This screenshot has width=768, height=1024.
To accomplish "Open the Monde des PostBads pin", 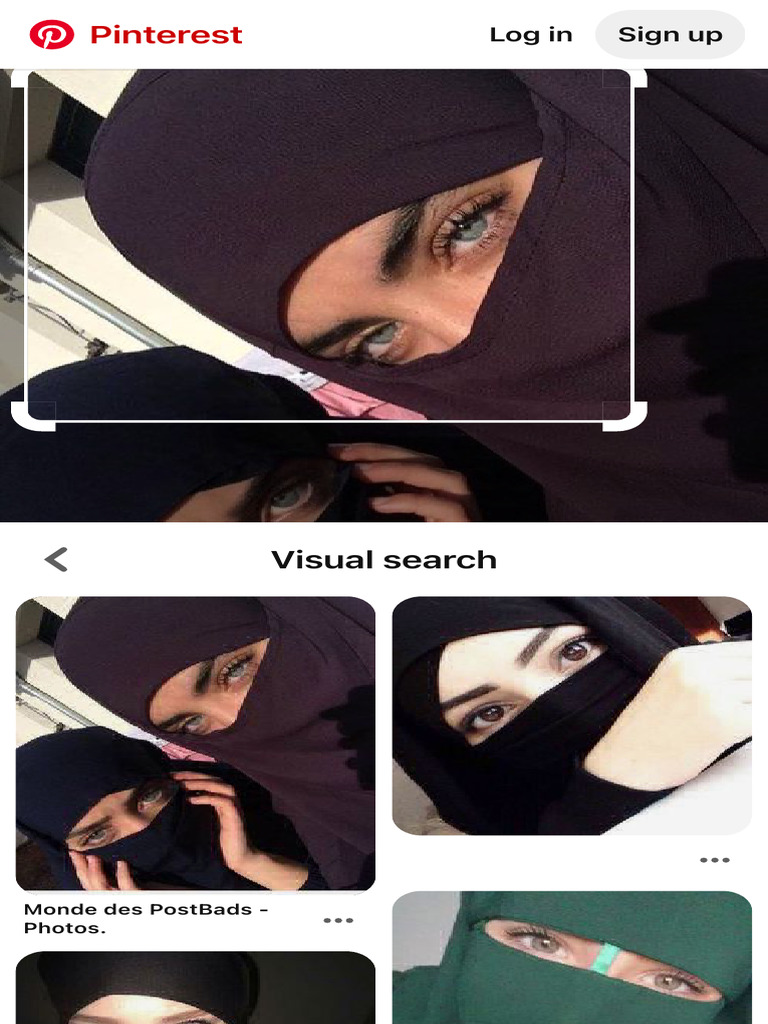I will (x=195, y=743).
